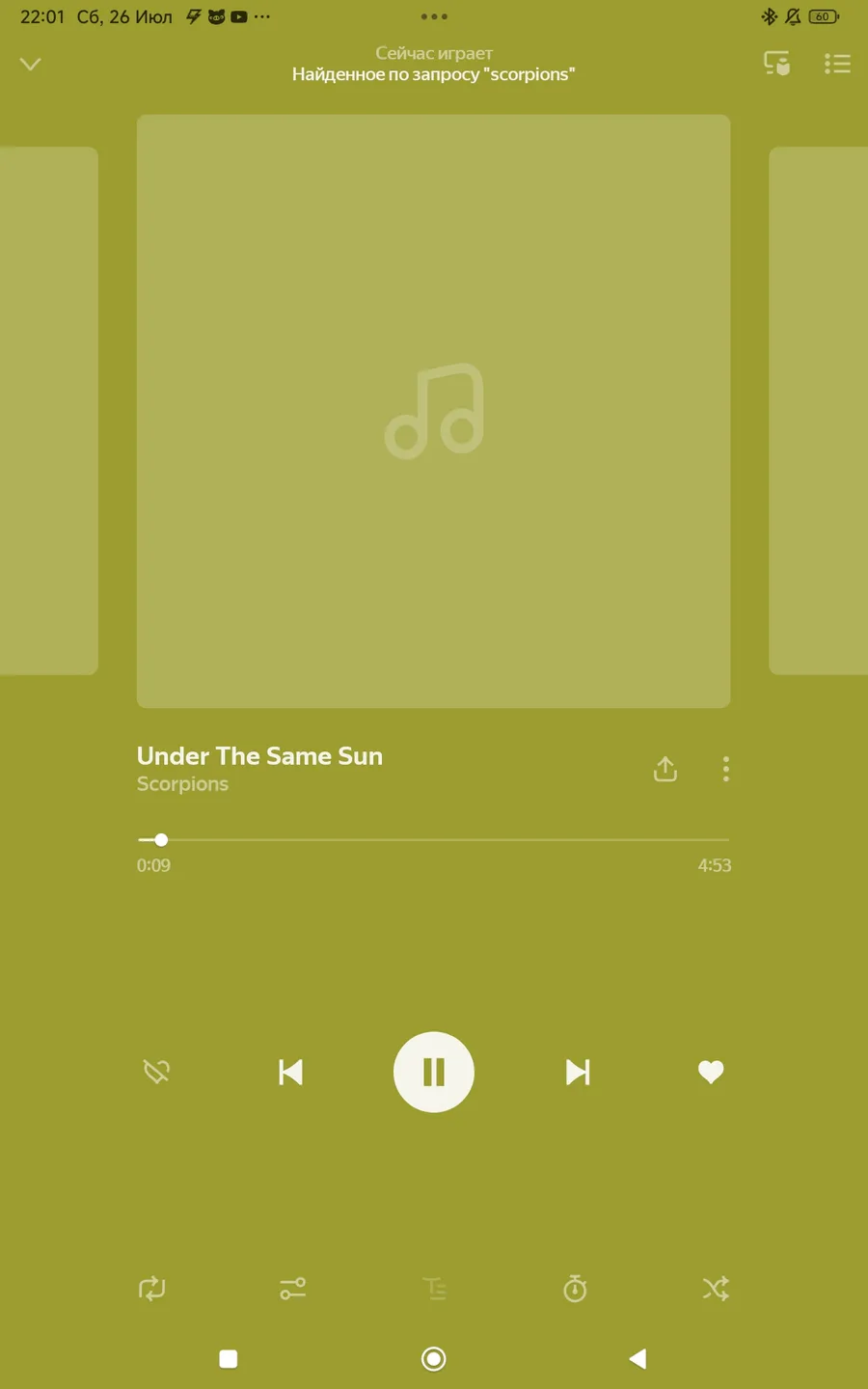Open the cast to device icon
868x1389 pixels.
coord(777,64)
